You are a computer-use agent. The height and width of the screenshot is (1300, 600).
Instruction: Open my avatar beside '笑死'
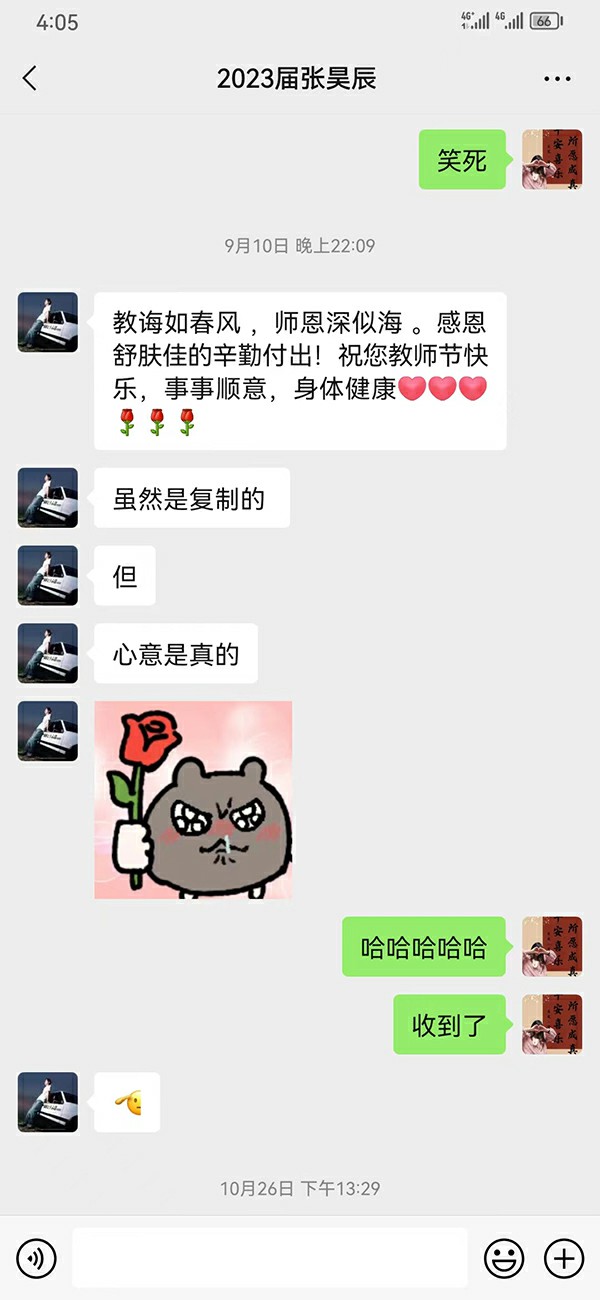(x=552, y=160)
